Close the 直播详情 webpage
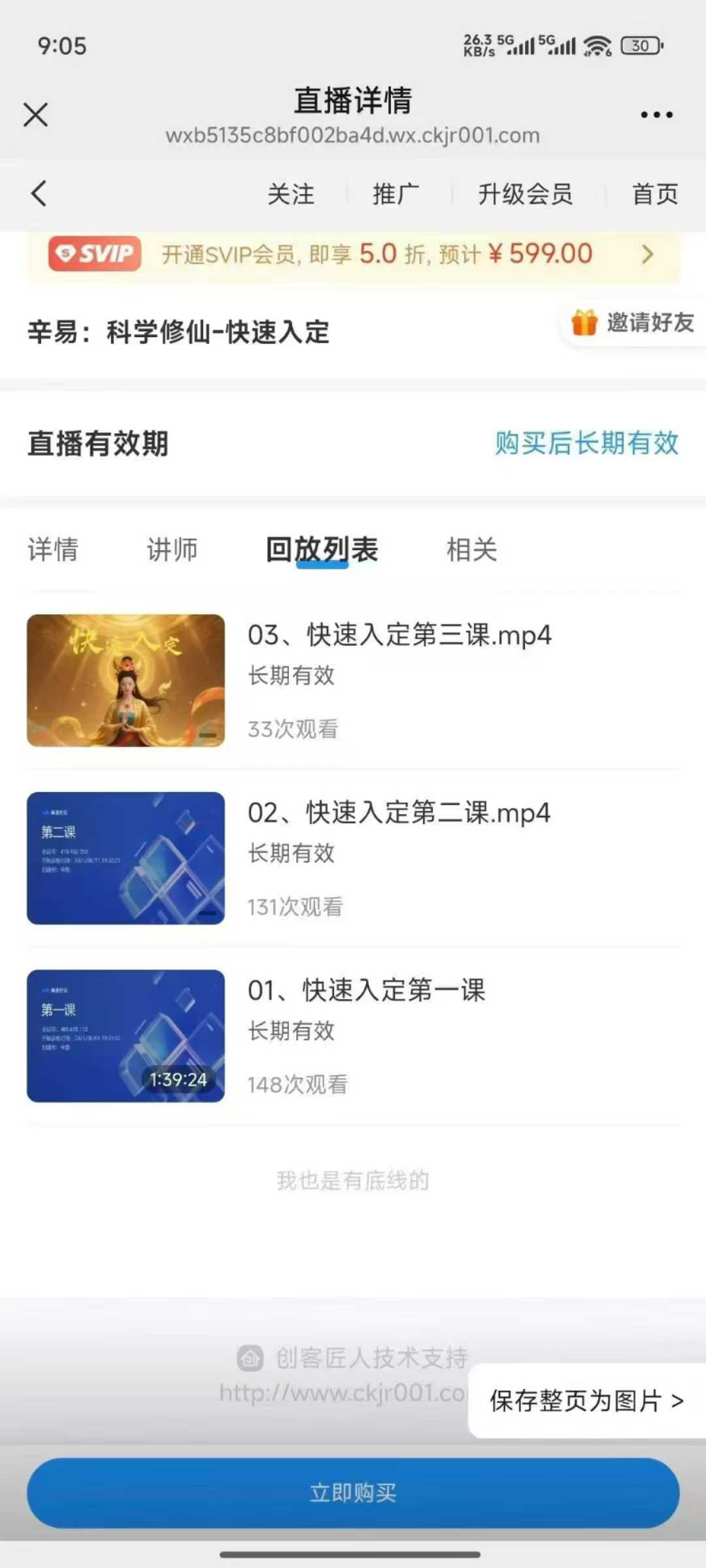The height and width of the screenshot is (1568, 706). point(36,115)
